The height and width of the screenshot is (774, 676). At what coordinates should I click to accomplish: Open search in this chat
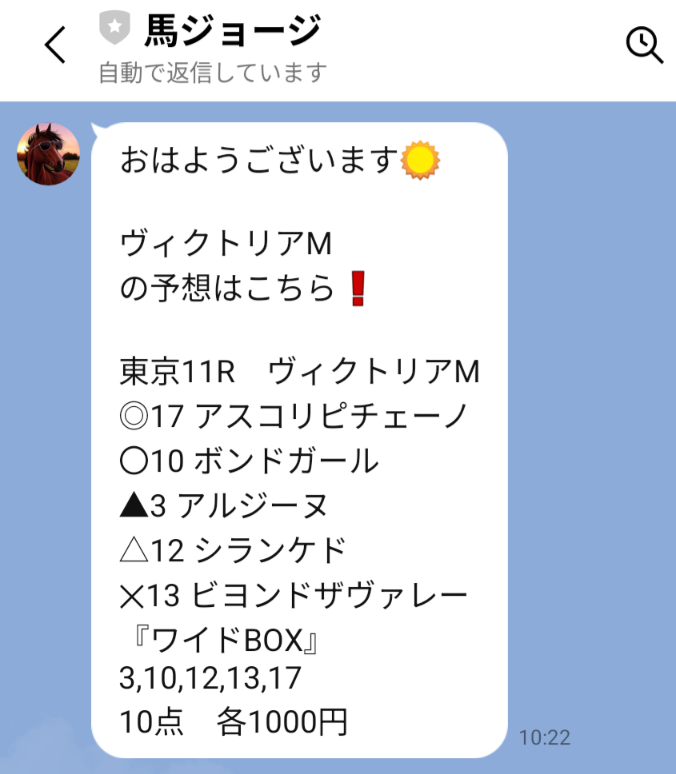tap(643, 44)
